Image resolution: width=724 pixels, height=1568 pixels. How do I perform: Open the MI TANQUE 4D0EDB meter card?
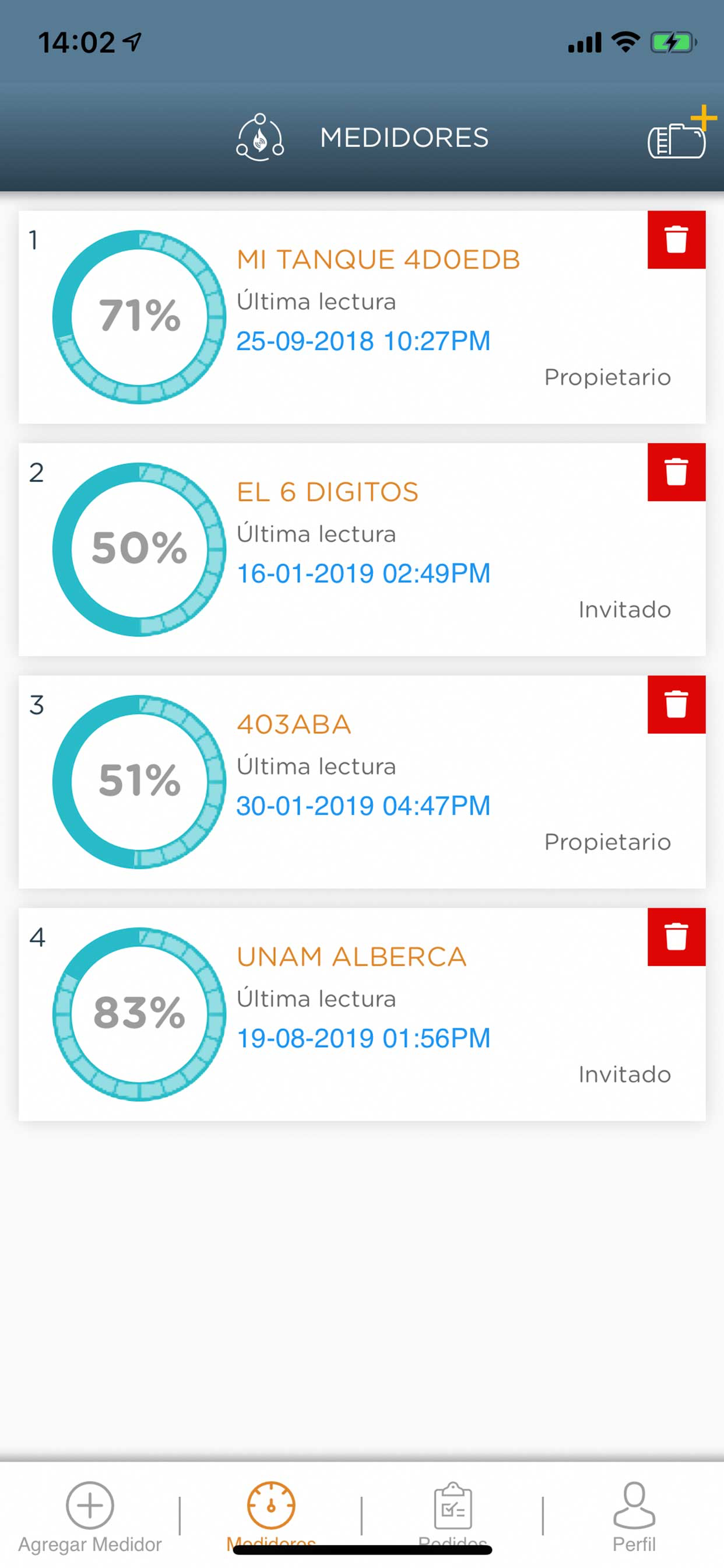[x=362, y=317]
